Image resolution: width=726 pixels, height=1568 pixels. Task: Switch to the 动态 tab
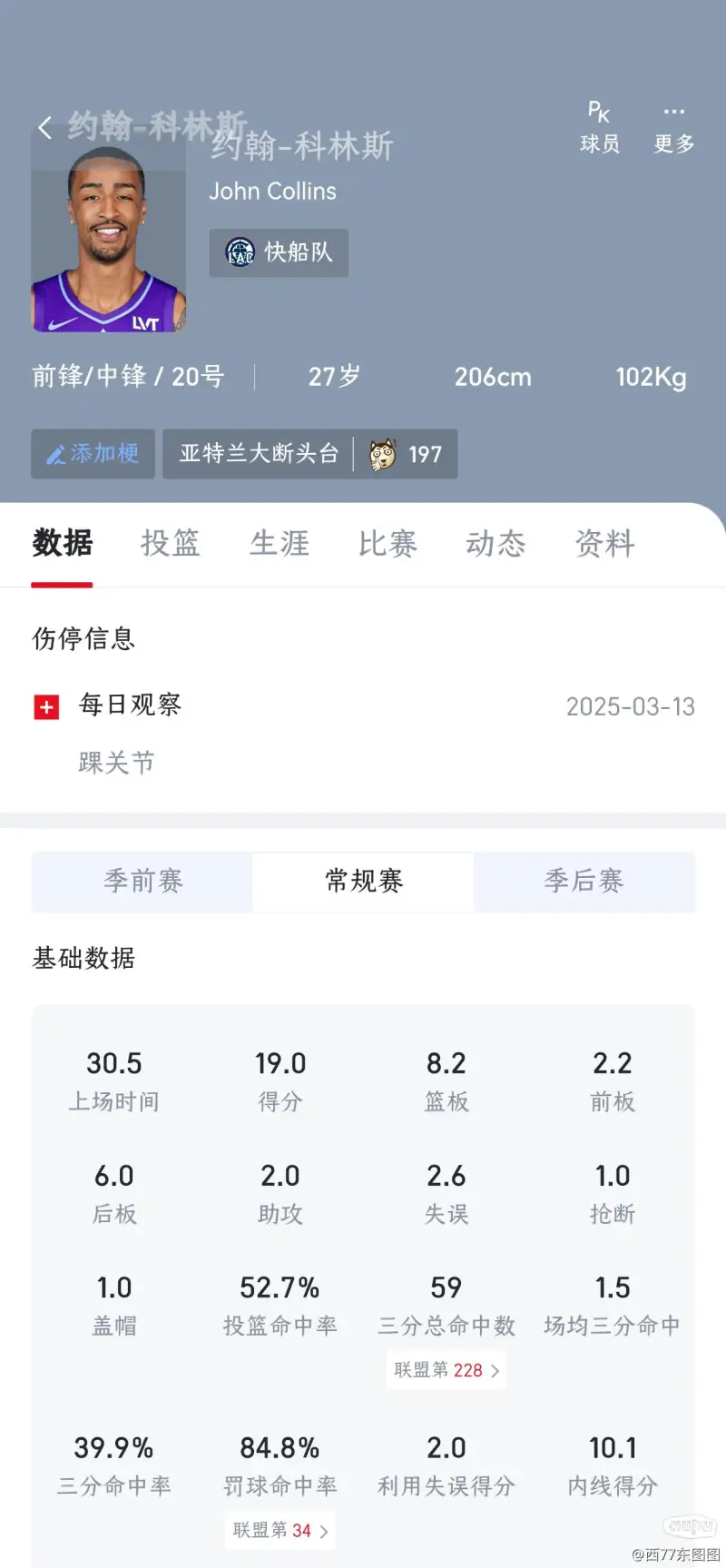click(x=495, y=543)
